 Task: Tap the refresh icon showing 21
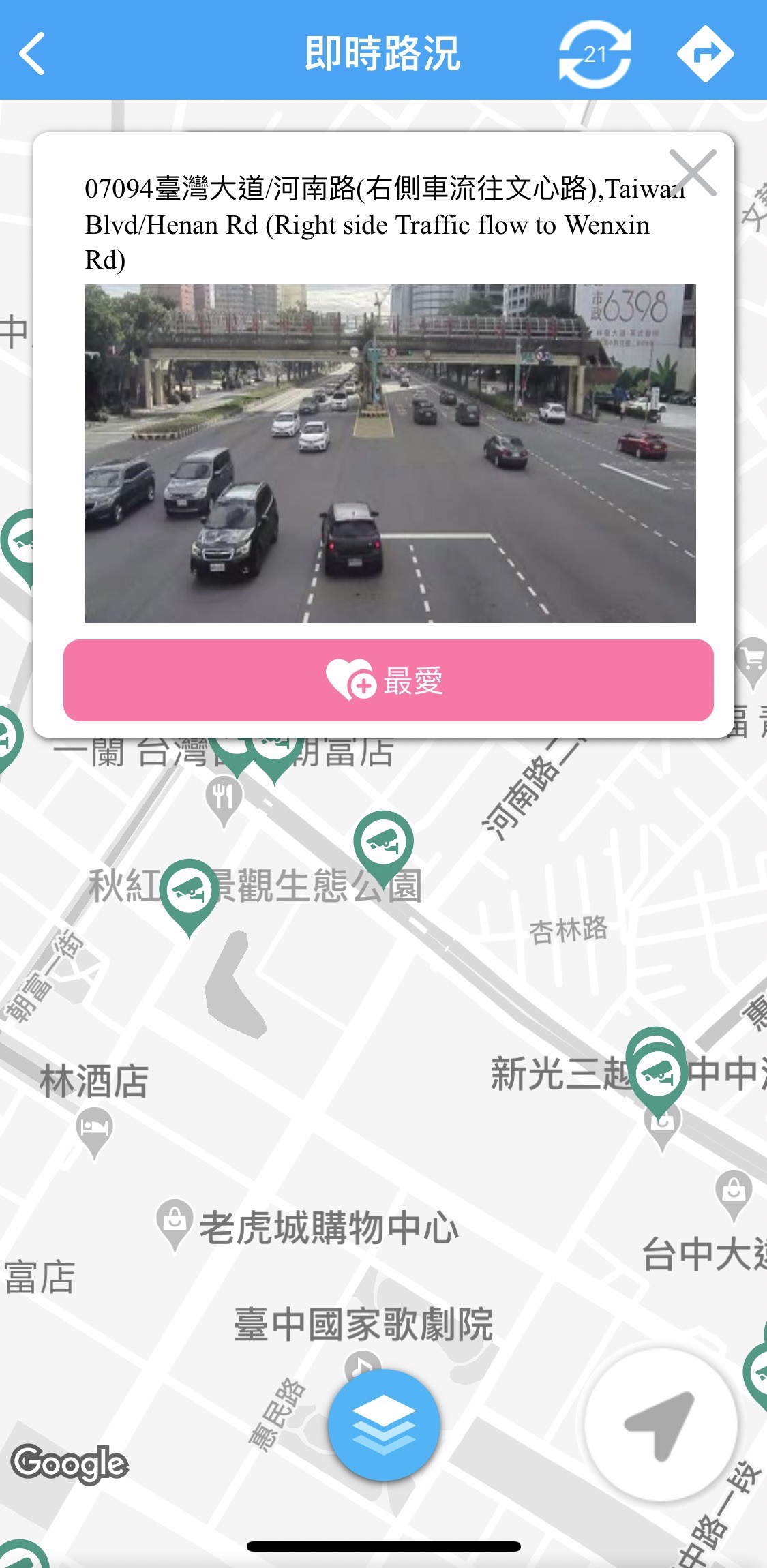(x=595, y=54)
